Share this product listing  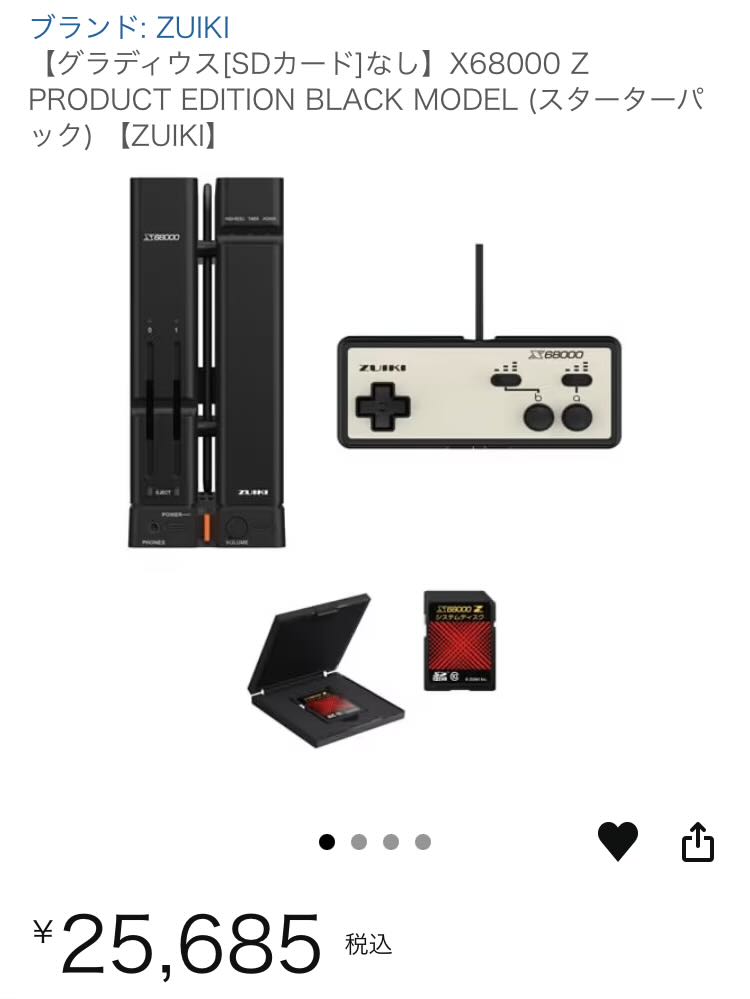698,841
